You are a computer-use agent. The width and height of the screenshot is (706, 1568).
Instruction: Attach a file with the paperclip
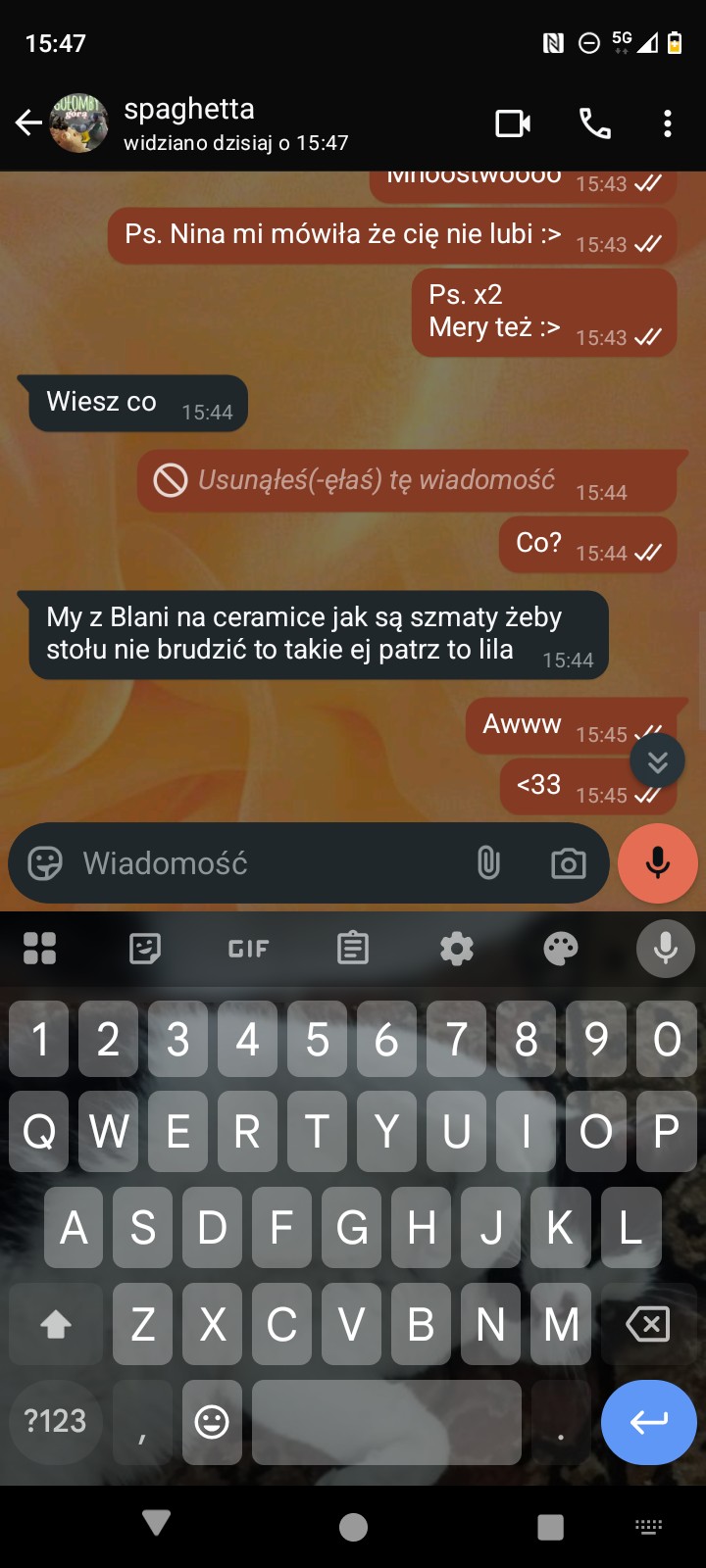(487, 863)
